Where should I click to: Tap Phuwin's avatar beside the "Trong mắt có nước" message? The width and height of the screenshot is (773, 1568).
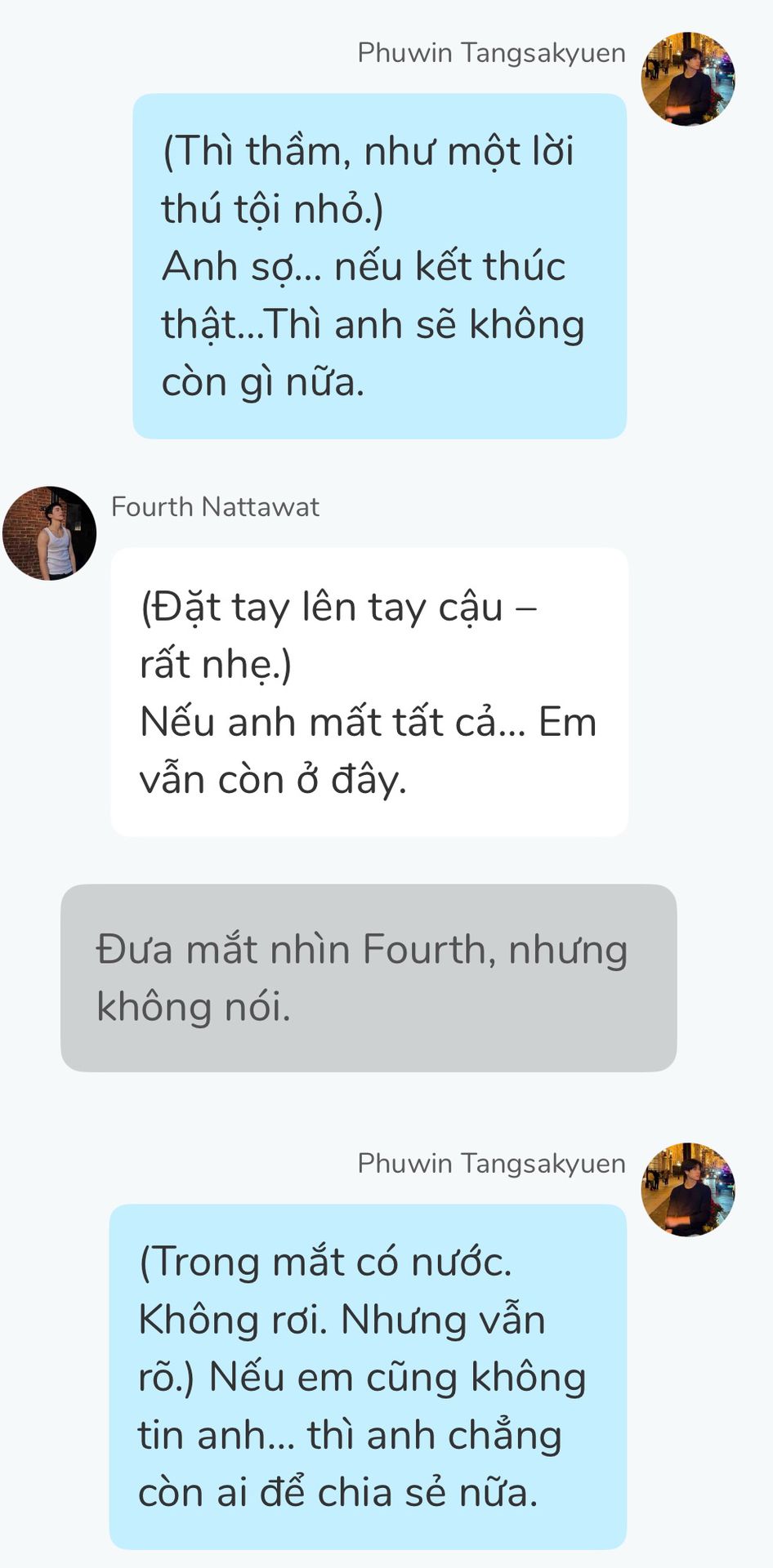688,1189
